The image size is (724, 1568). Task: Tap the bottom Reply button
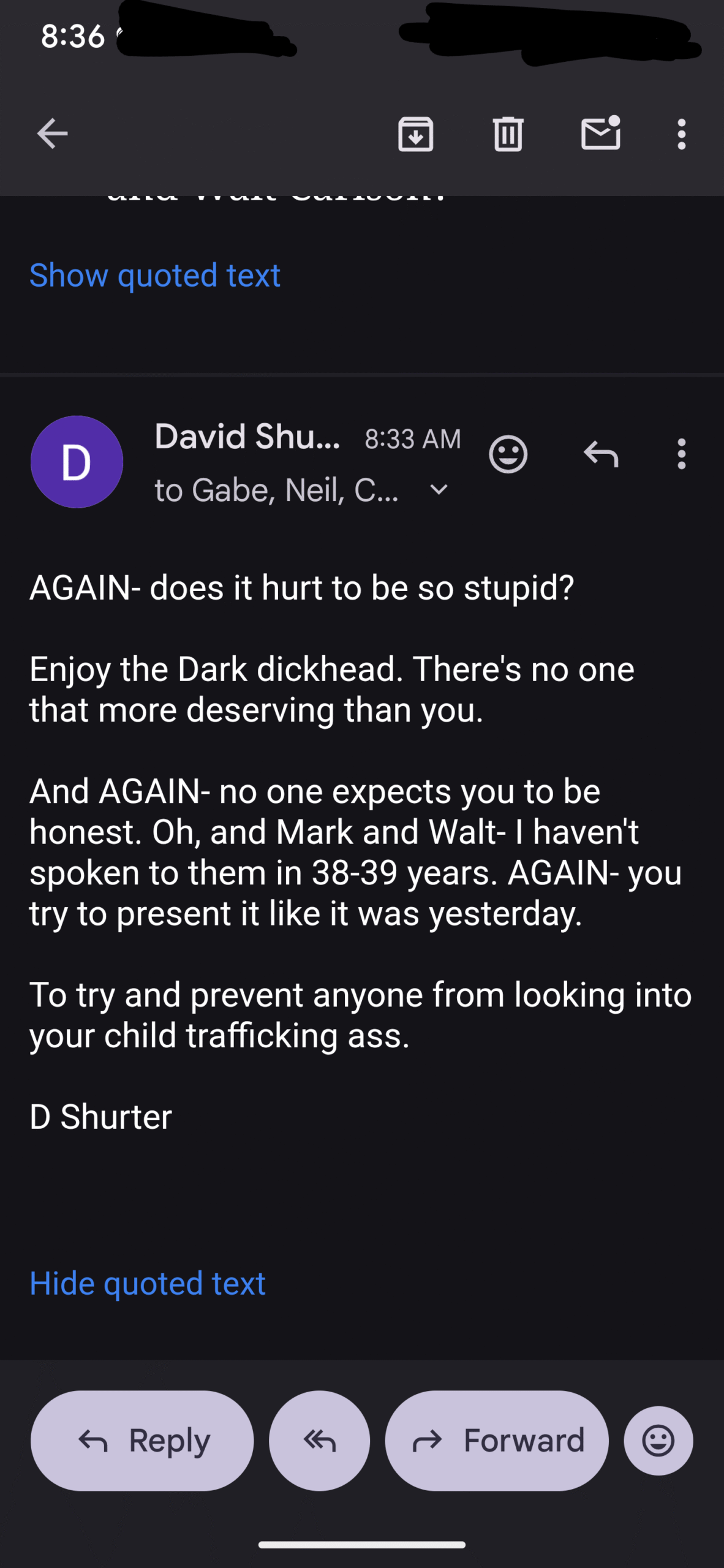click(142, 1440)
